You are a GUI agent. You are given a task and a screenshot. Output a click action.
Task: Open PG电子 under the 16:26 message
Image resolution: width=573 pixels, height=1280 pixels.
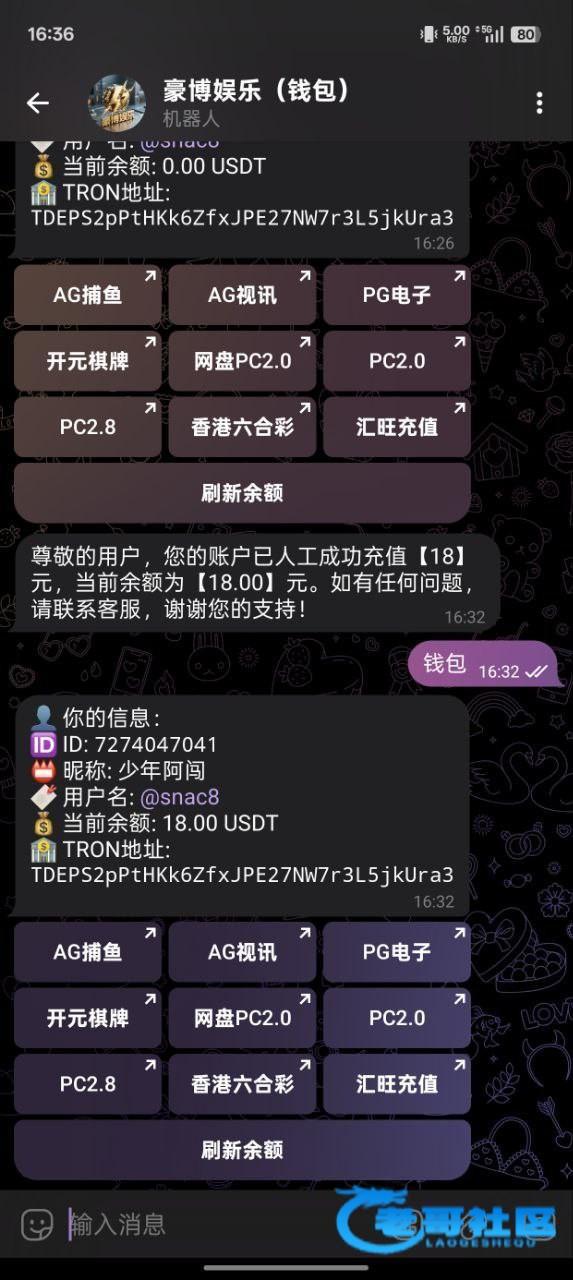(x=397, y=295)
